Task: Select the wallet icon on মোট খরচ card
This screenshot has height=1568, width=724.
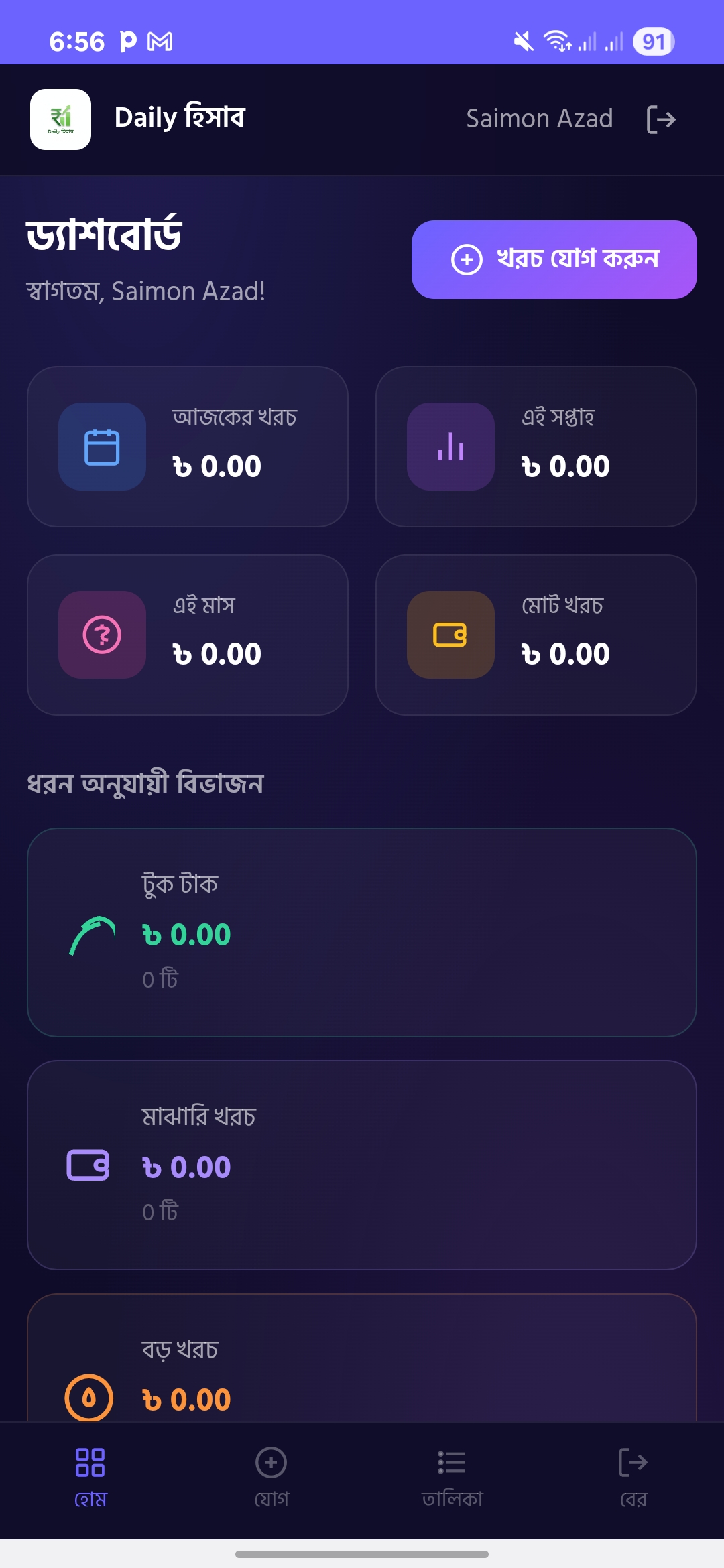Action: (x=450, y=635)
